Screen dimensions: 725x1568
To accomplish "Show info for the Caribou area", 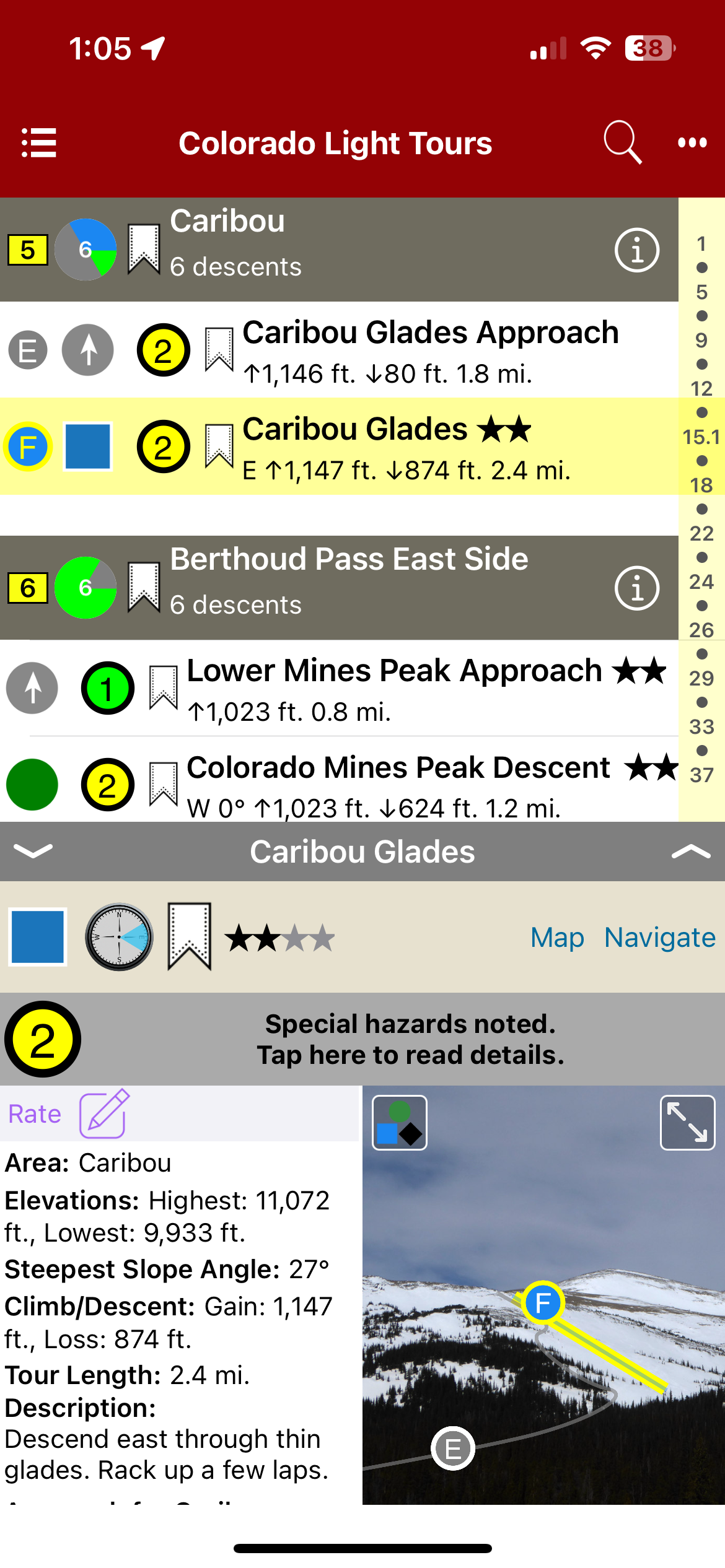I will pos(636,250).
